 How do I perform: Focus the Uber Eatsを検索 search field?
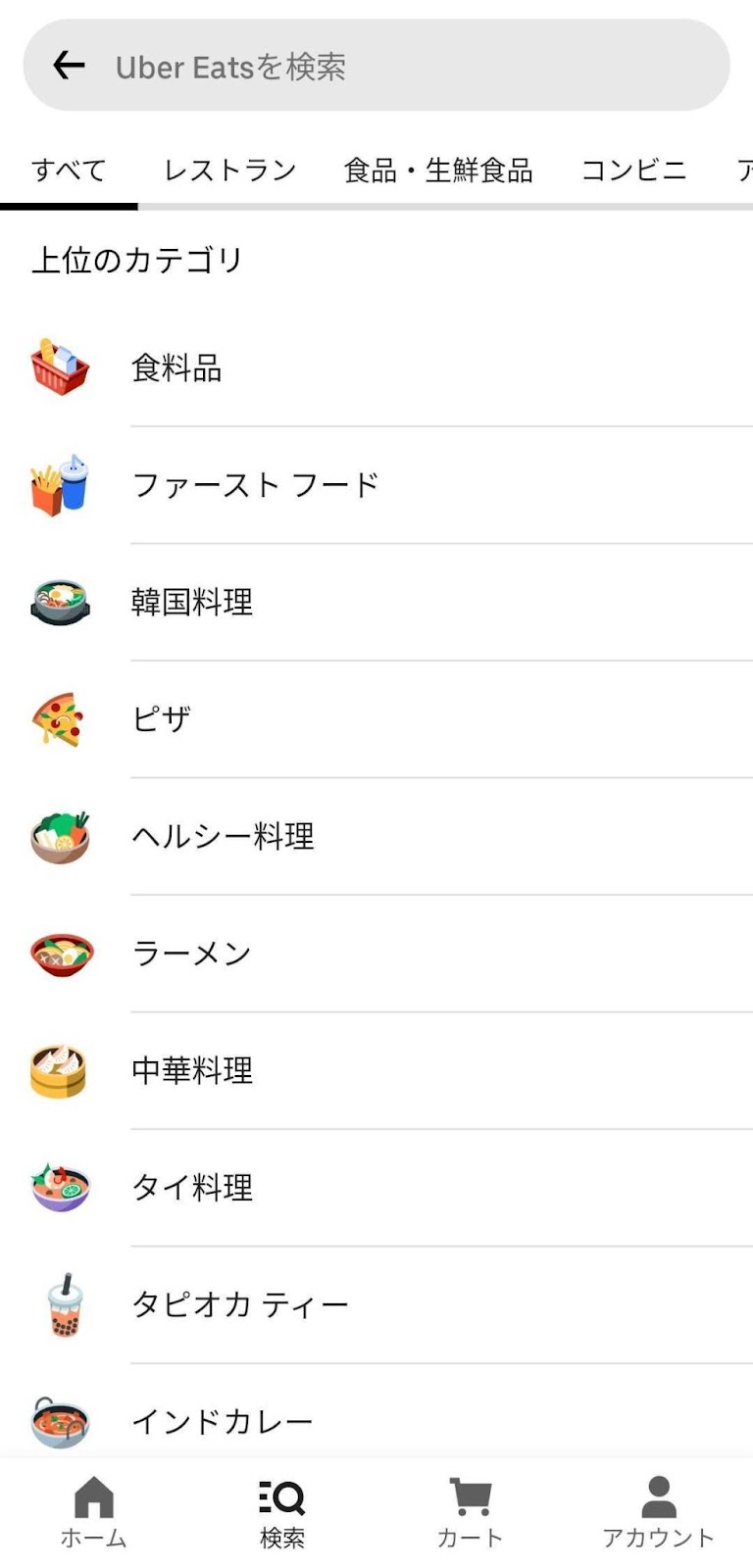click(x=392, y=67)
